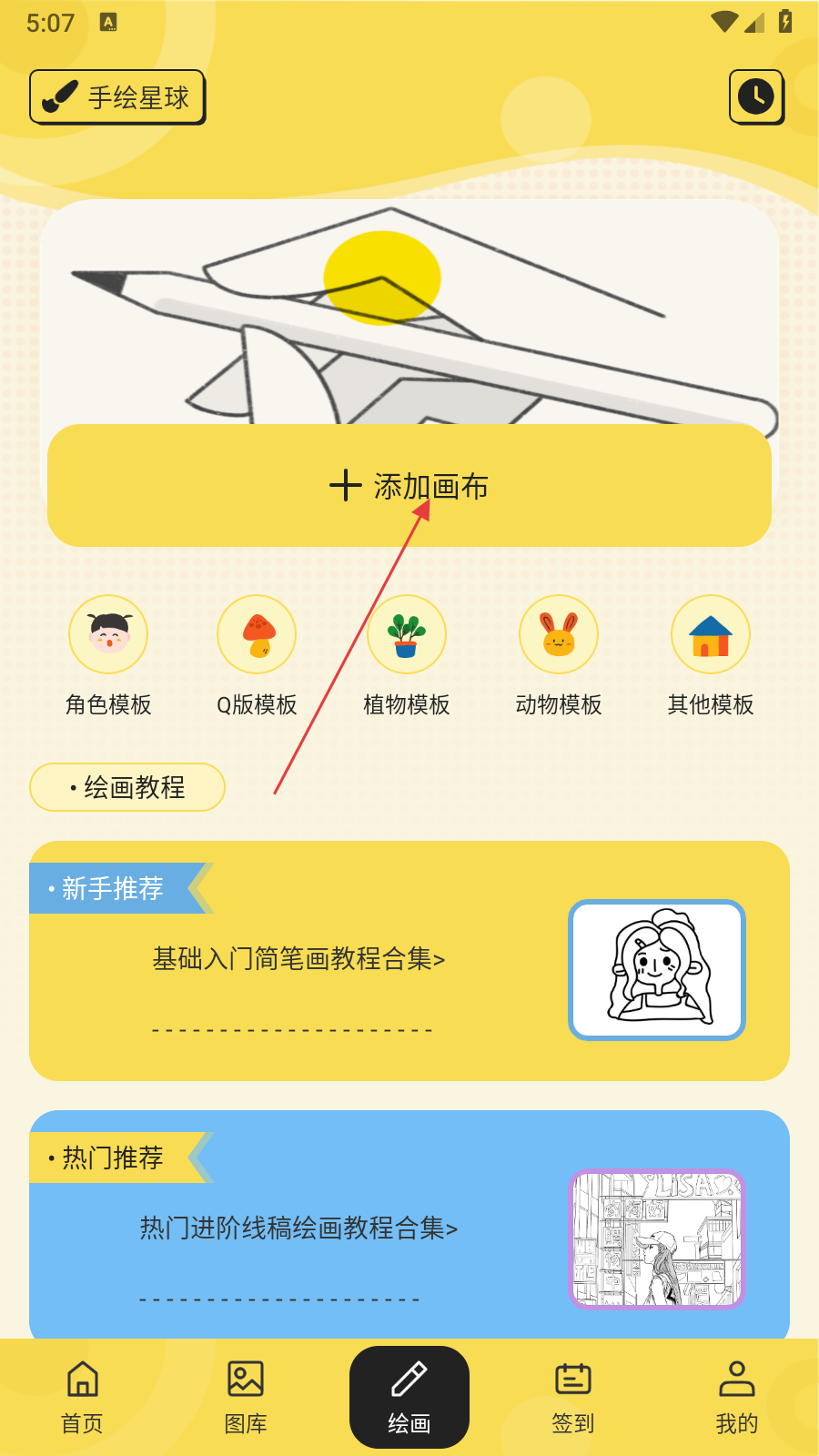Switch to the 我的 profile tab
Screen dimensions: 819x1456
click(737, 1398)
